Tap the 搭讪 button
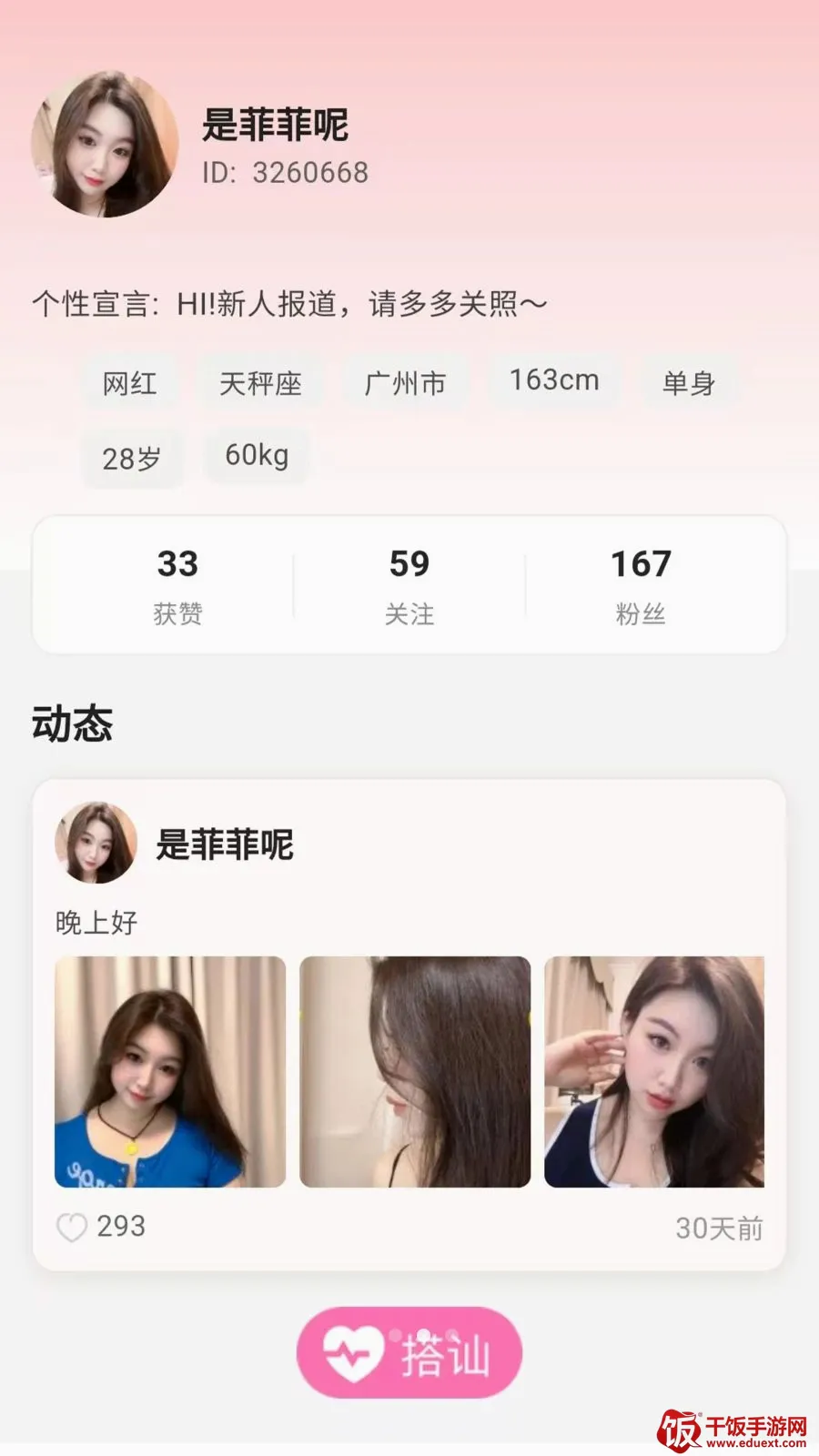The width and height of the screenshot is (819, 1456). point(409,1352)
